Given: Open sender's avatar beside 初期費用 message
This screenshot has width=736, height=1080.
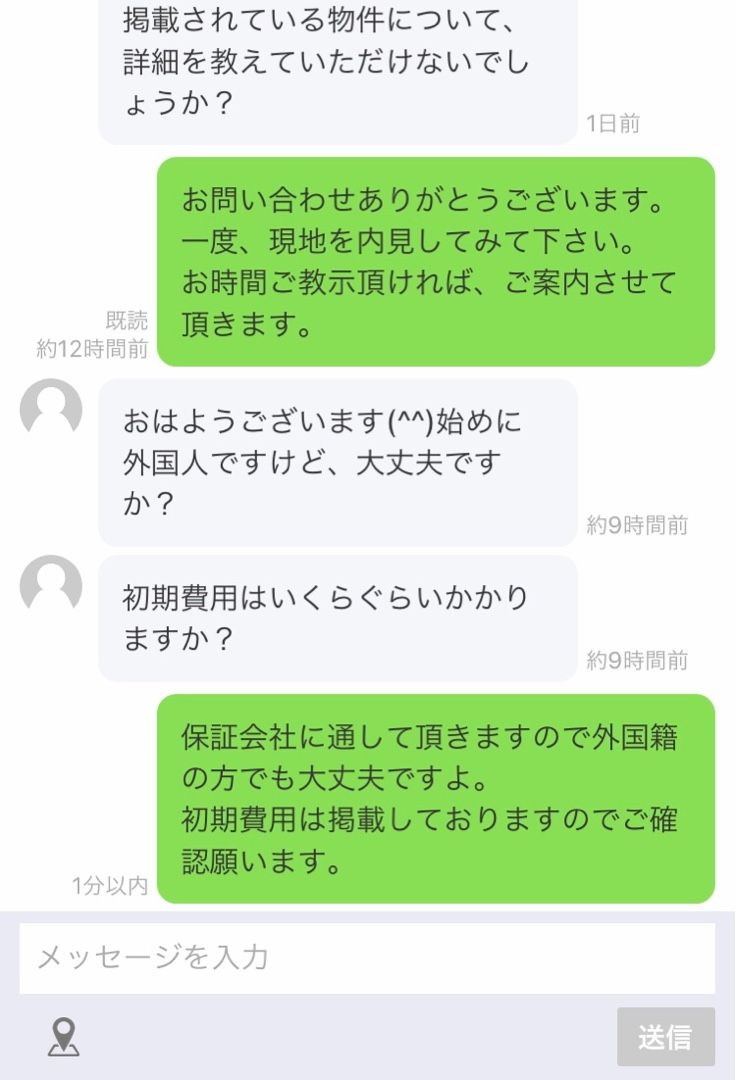Looking at the screenshot, I should [x=51, y=585].
